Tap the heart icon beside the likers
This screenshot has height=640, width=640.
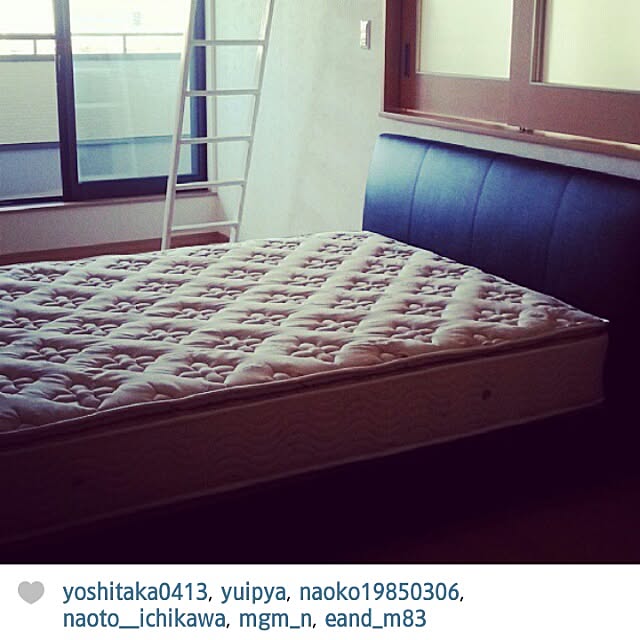coord(31,593)
